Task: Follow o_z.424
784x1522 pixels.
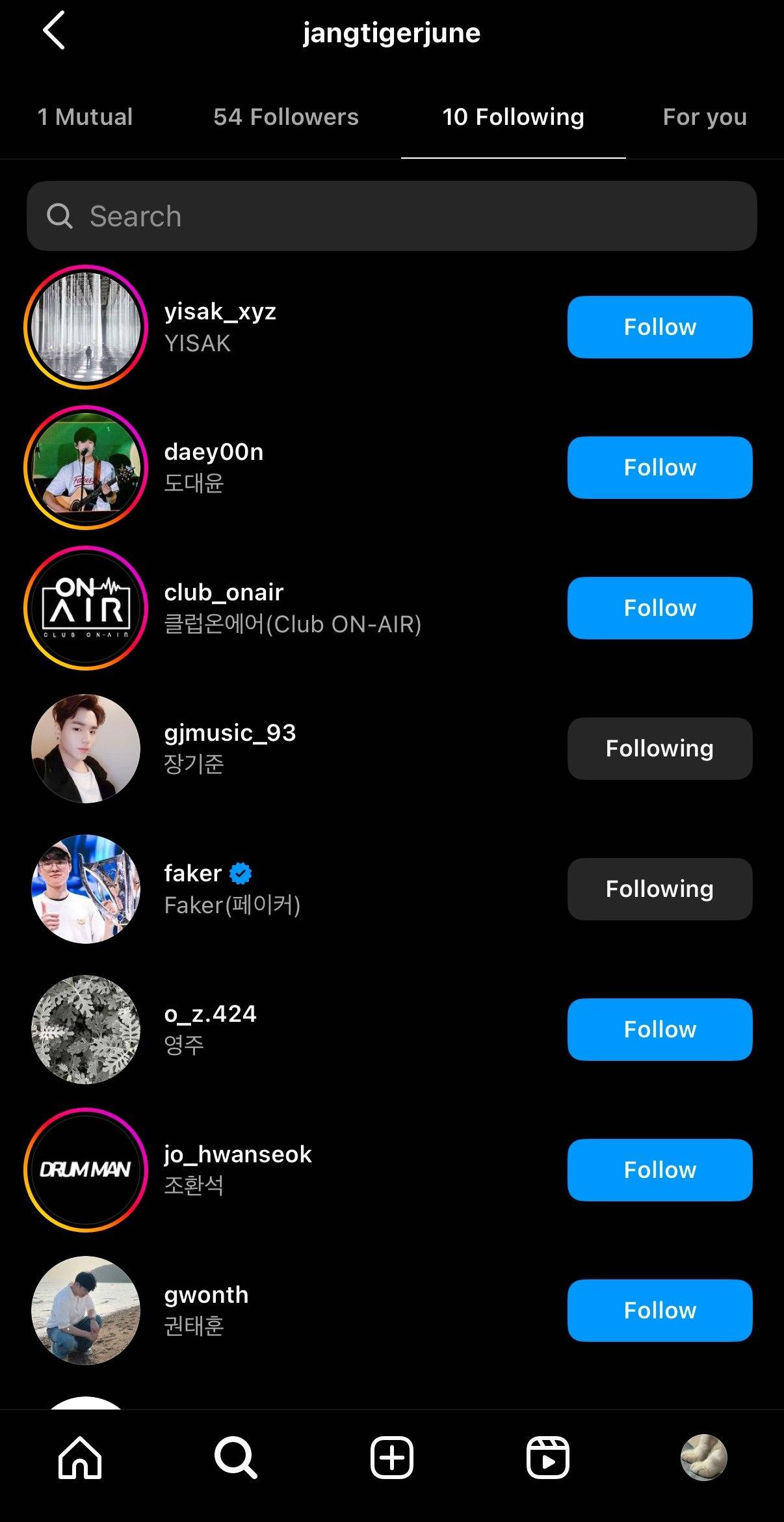Action: click(659, 1030)
